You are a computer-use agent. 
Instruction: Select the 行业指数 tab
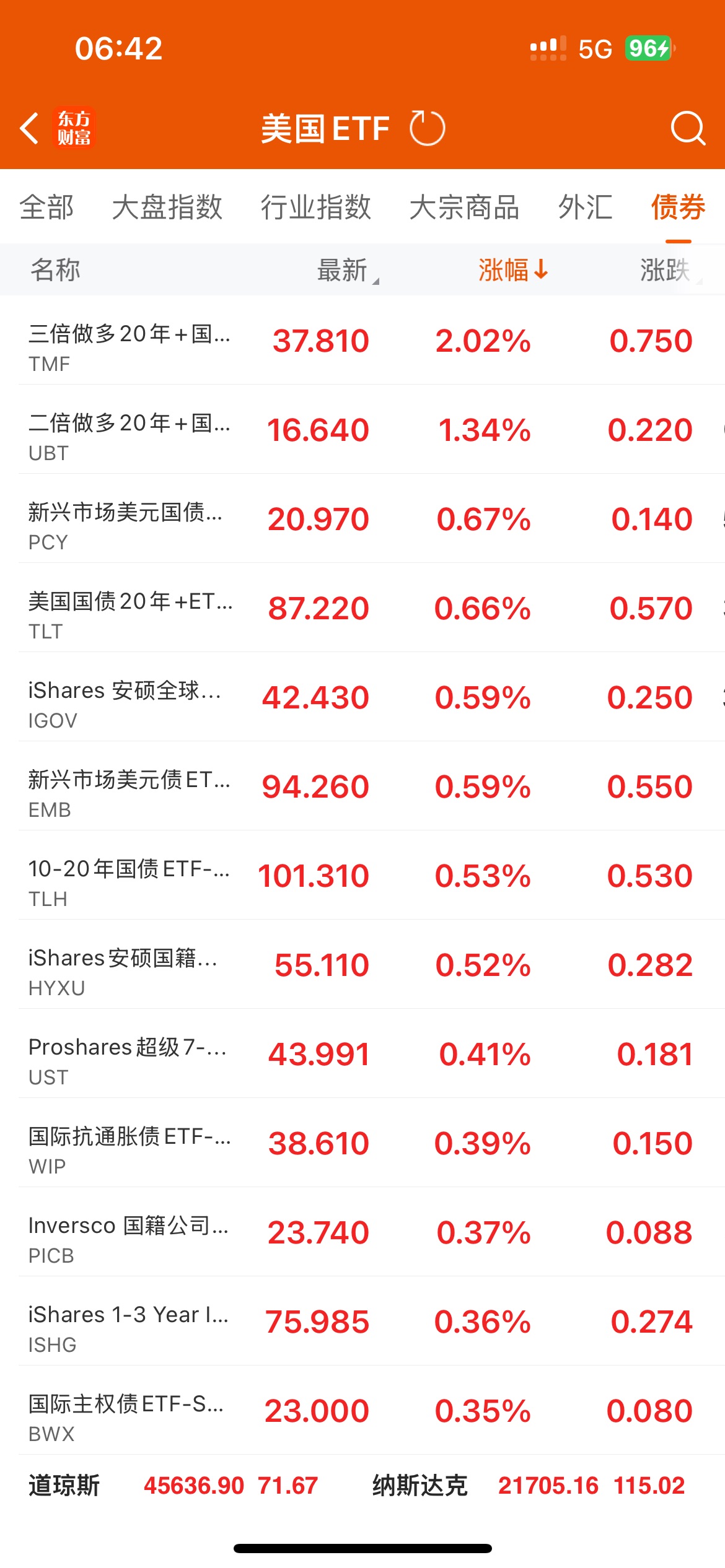click(316, 207)
